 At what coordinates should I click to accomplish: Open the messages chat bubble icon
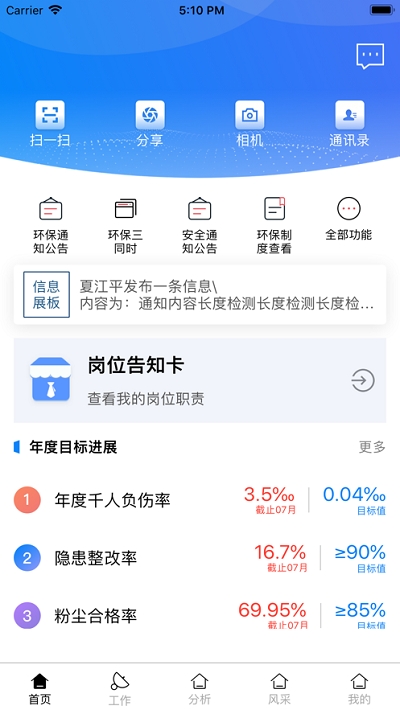coord(370,56)
